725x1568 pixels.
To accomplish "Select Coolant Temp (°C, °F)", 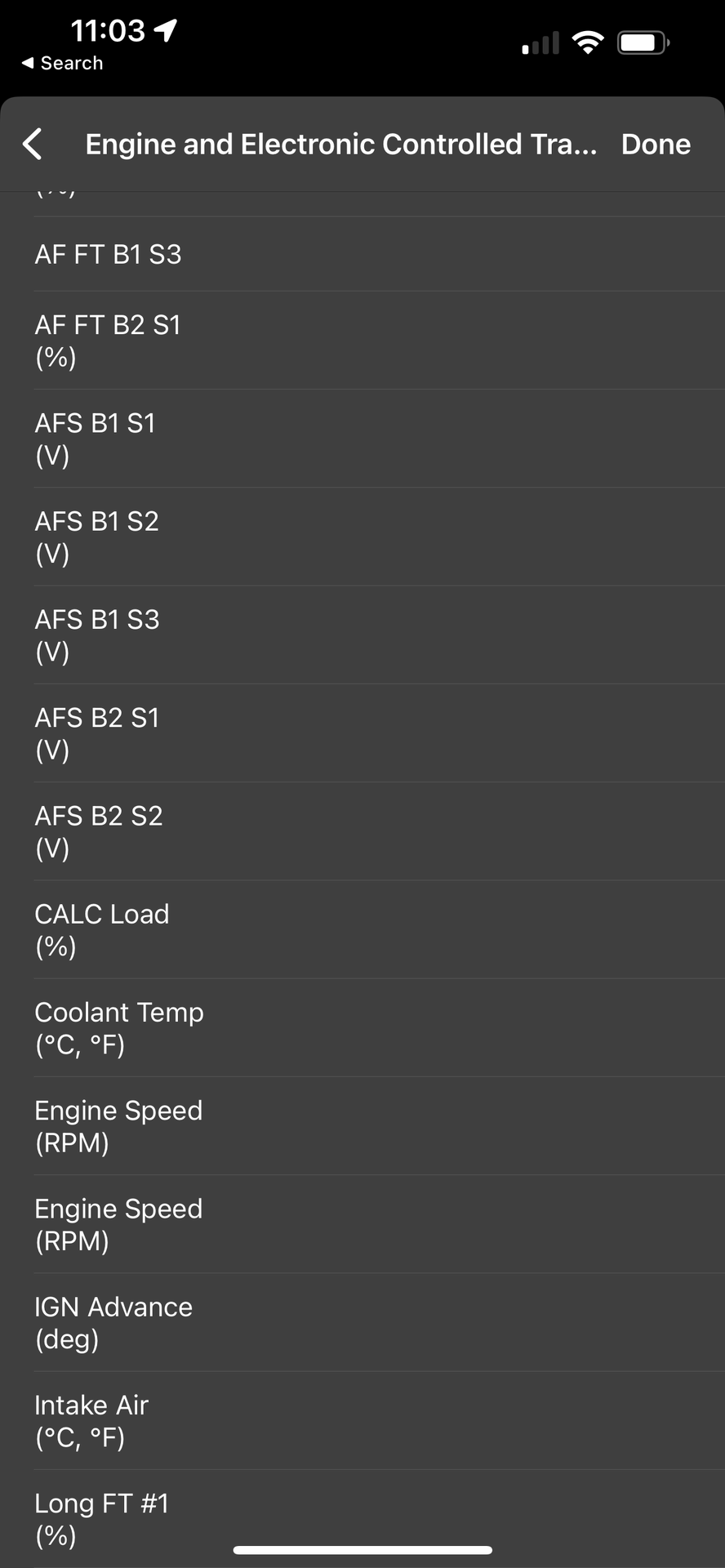I will coord(362,1027).
